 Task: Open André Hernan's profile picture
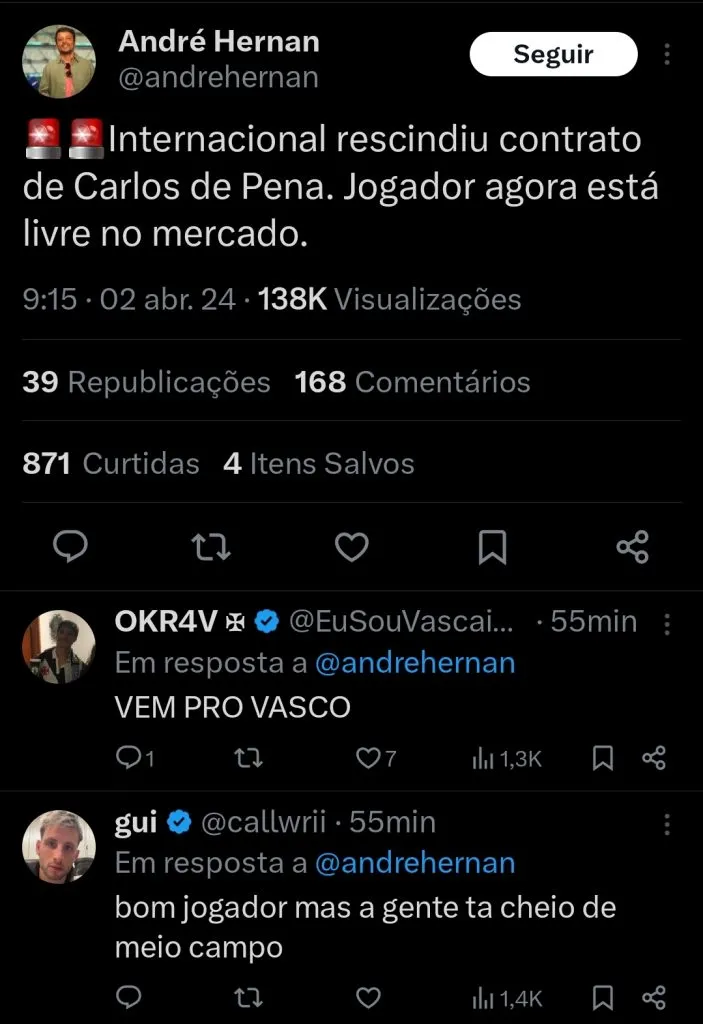tap(59, 61)
